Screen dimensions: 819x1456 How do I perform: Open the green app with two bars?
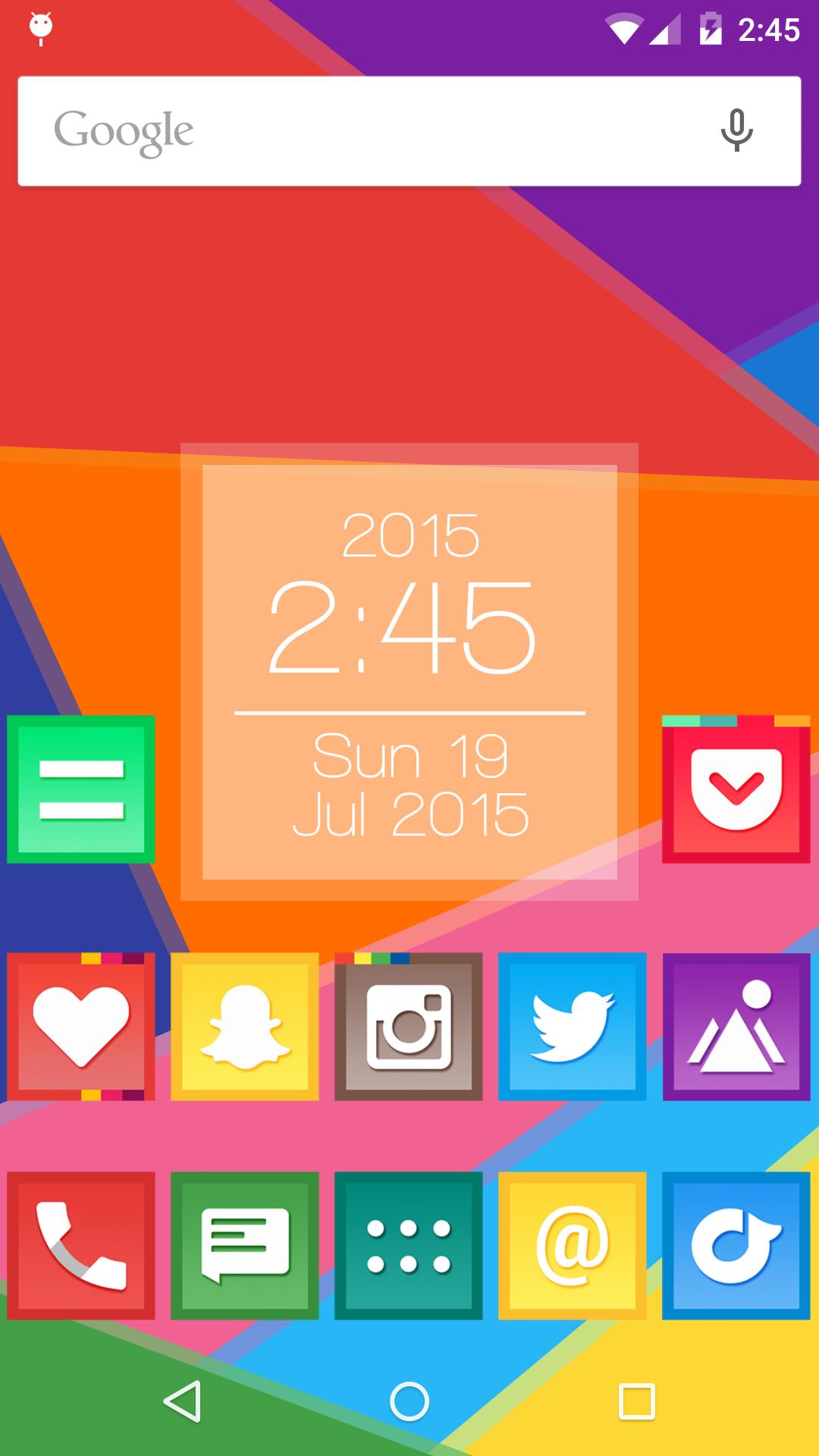pos(81,789)
